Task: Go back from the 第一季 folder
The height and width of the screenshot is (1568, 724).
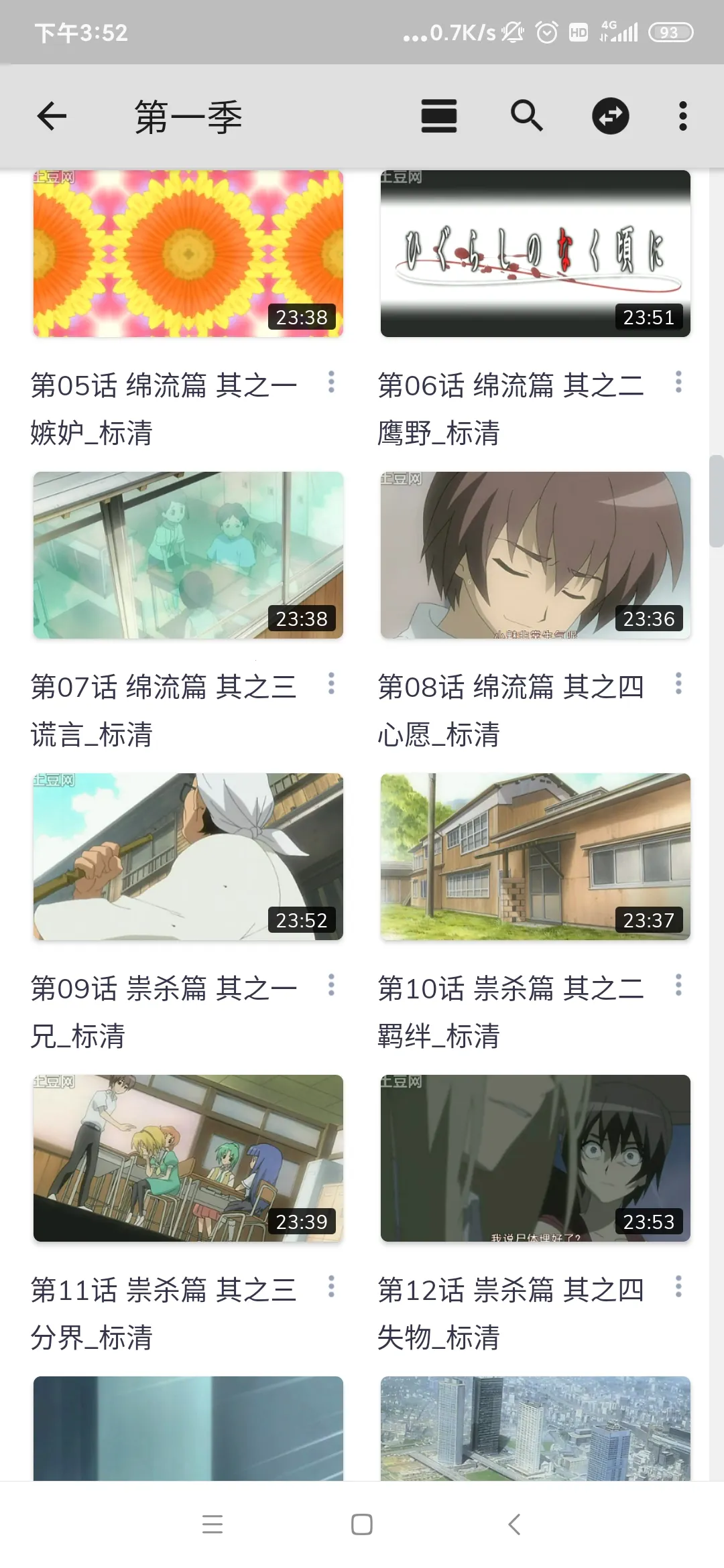Action: click(x=52, y=117)
